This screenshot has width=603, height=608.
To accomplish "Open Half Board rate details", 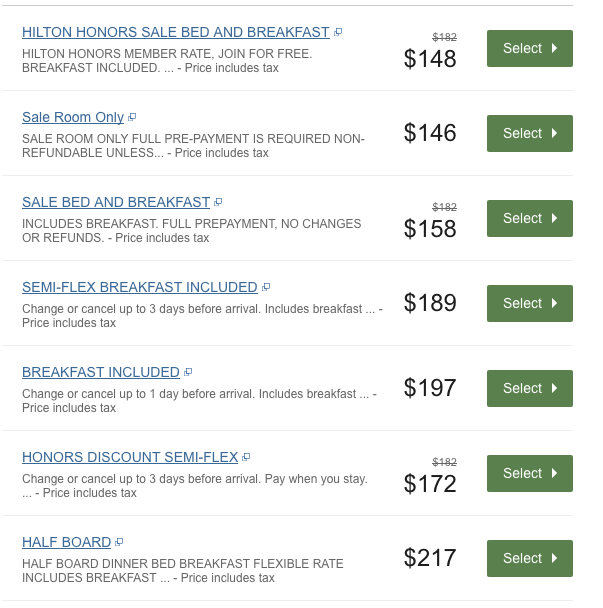I will click(66, 542).
